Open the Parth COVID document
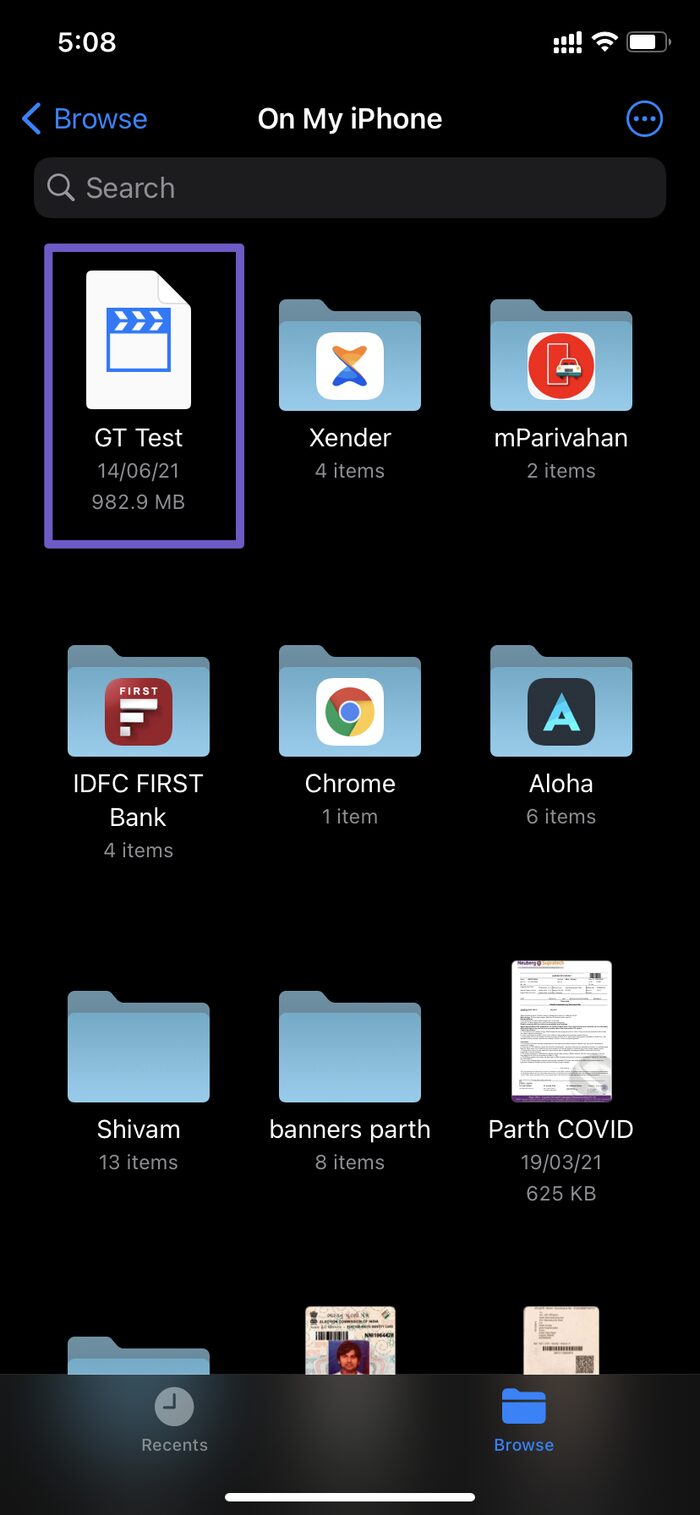The height and width of the screenshot is (1515, 700). pyautogui.click(x=561, y=1032)
